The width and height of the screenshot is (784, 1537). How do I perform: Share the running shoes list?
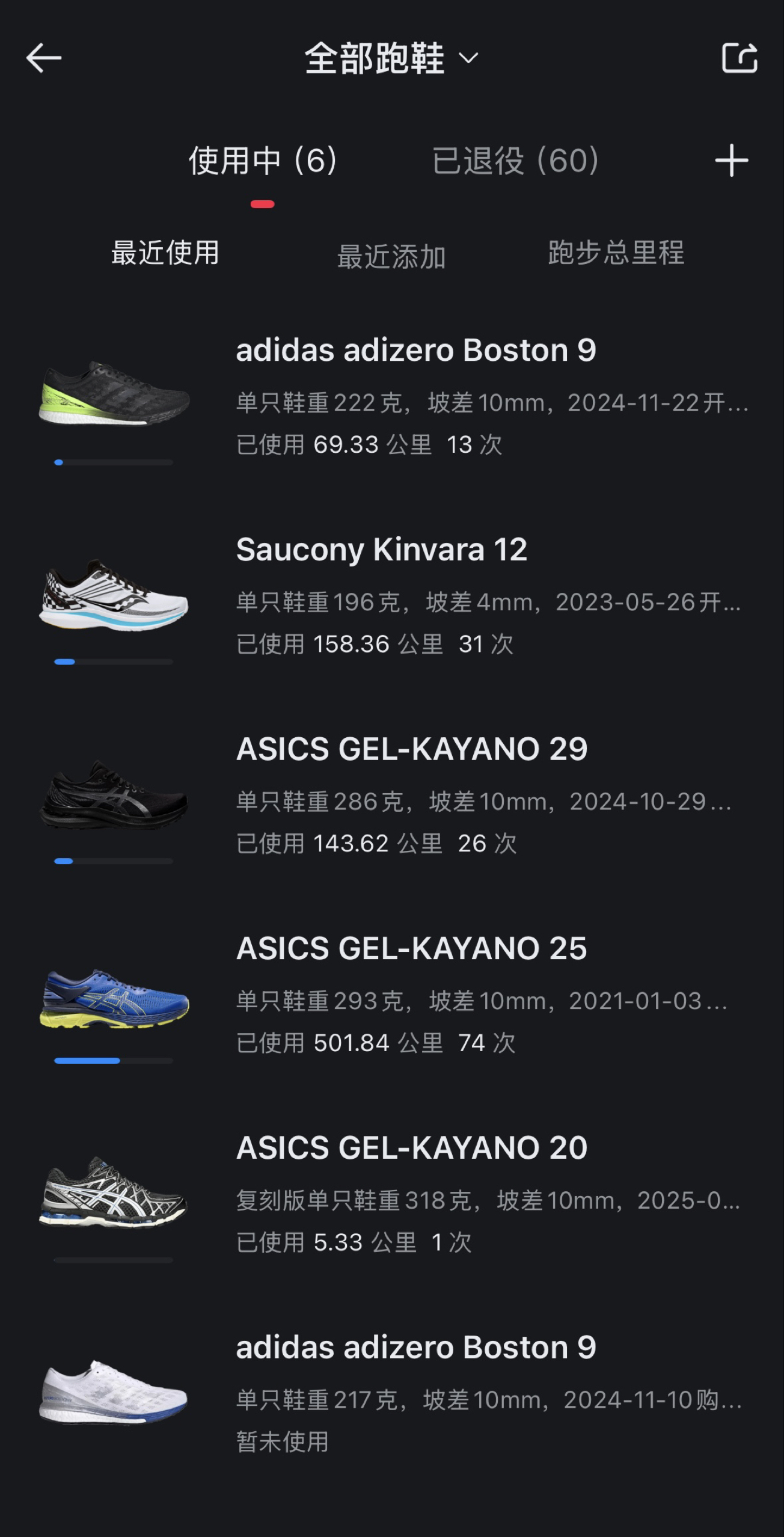click(x=739, y=58)
